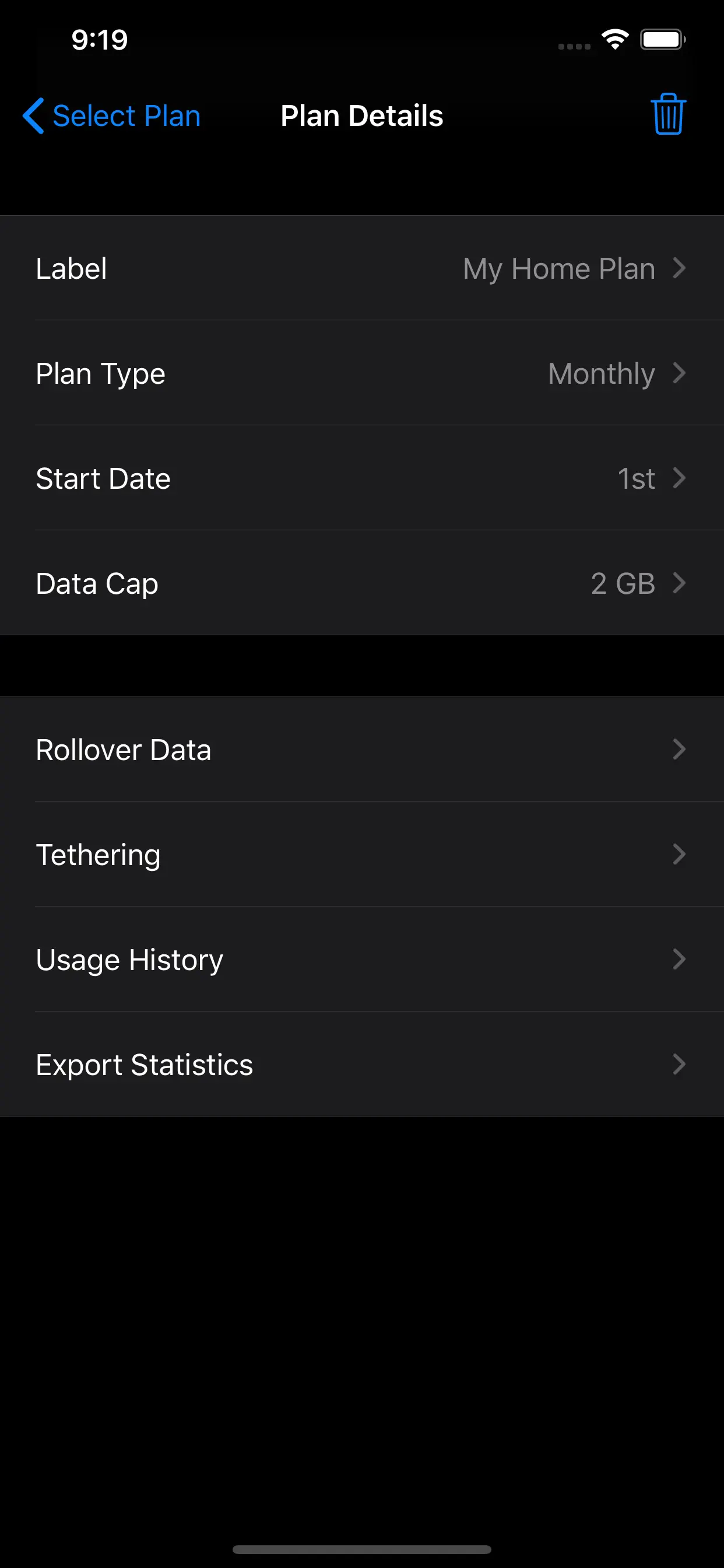Open Tethering settings
Viewport: 724px width, 1568px height.
(x=362, y=855)
